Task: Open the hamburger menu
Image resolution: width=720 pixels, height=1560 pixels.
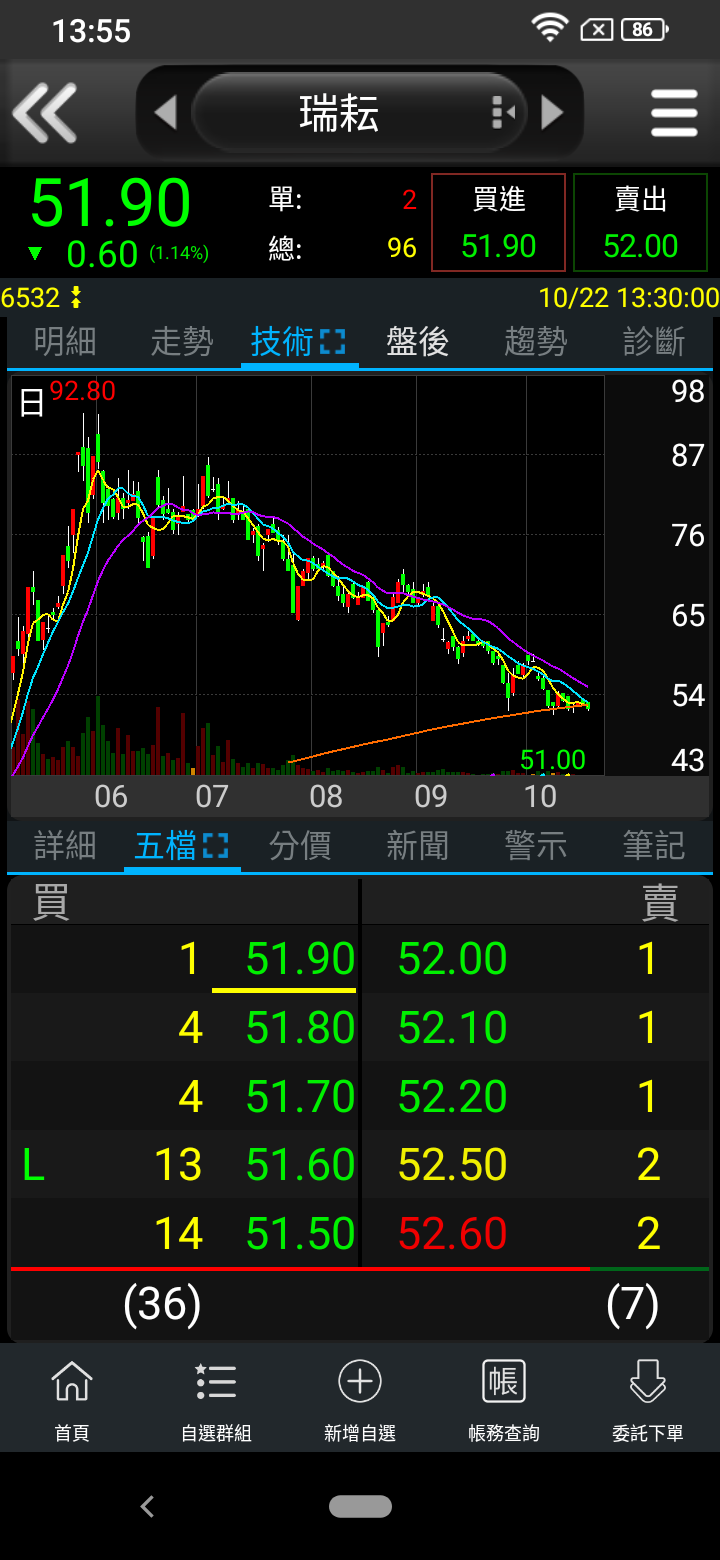Action: (674, 112)
